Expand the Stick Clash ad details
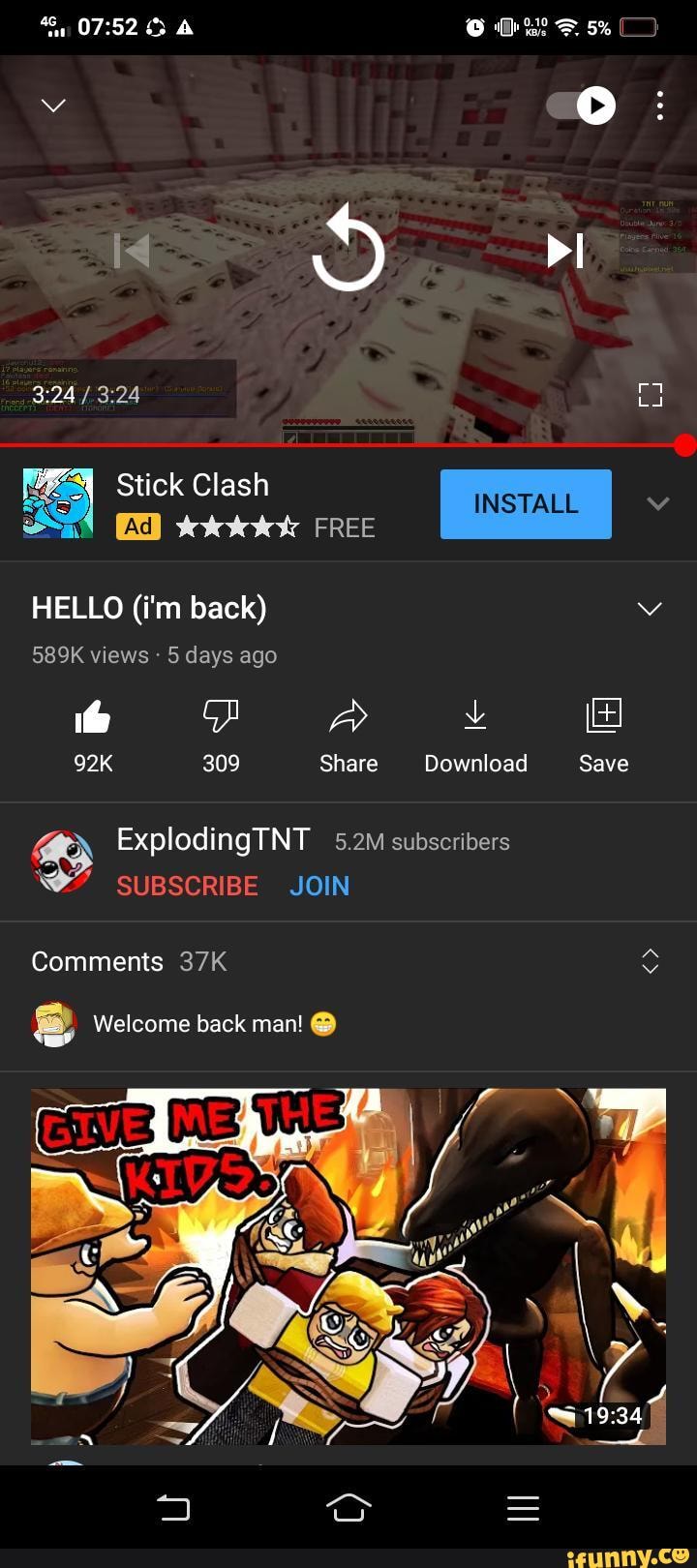This screenshot has width=697, height=1568. (658, 503)
